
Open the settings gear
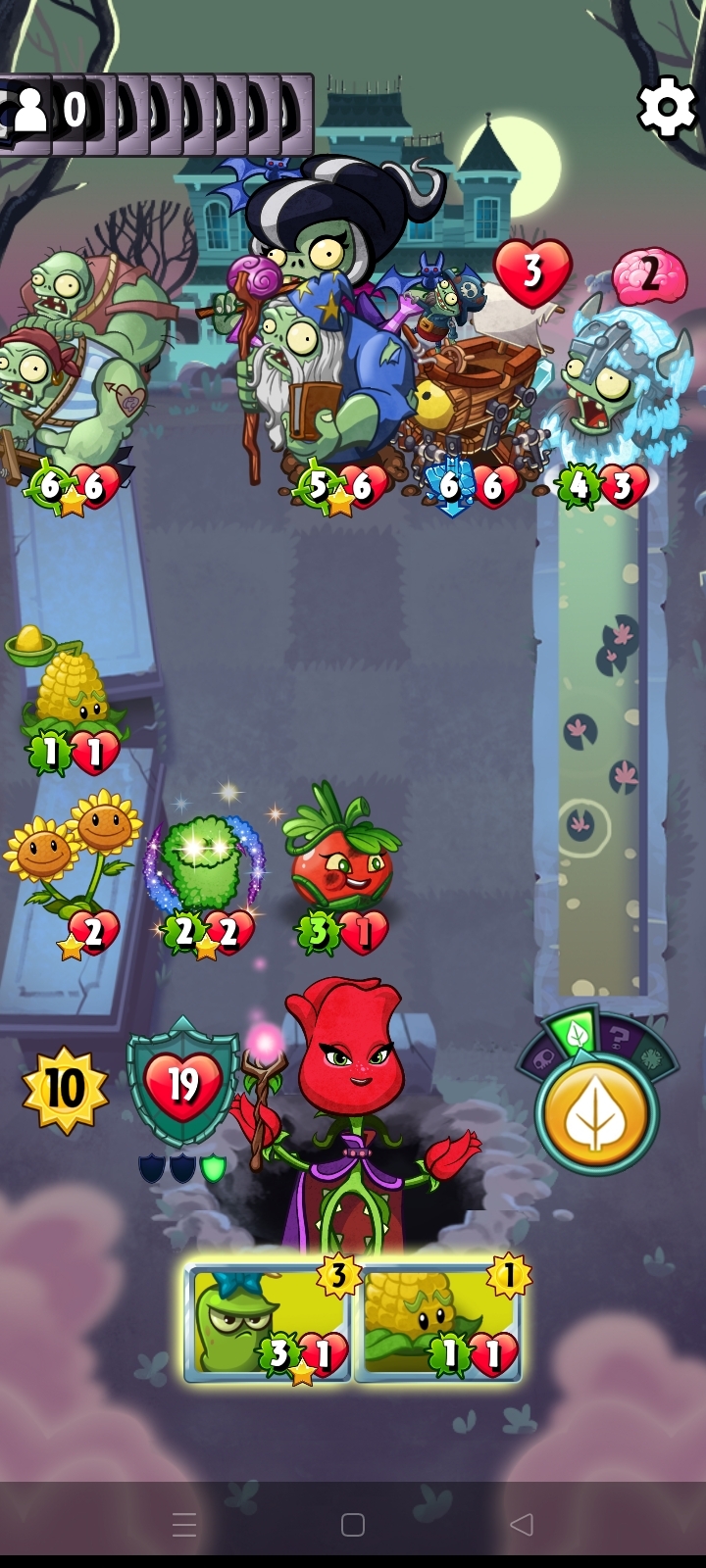(x=667, y=106)
